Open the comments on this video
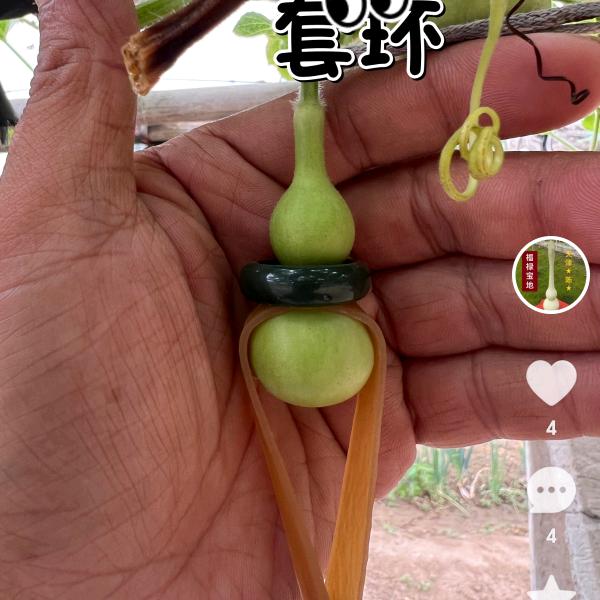The image size is (600, 600). click(x=551, y=490)
